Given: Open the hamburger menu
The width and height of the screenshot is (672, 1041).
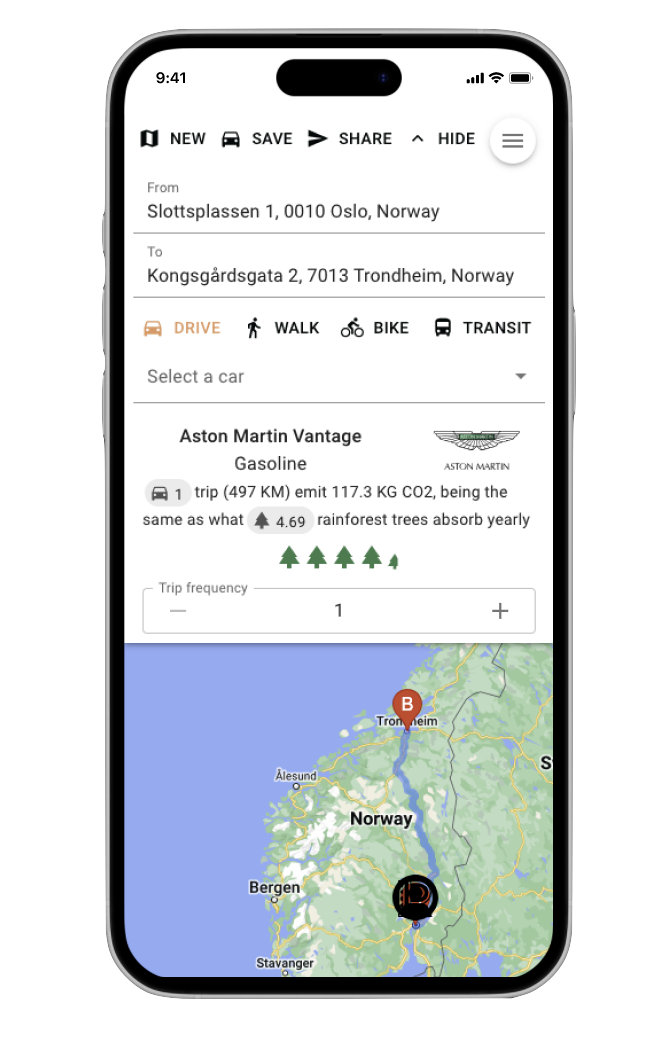Looking at the screenshot, I should (x=513, y=141).
